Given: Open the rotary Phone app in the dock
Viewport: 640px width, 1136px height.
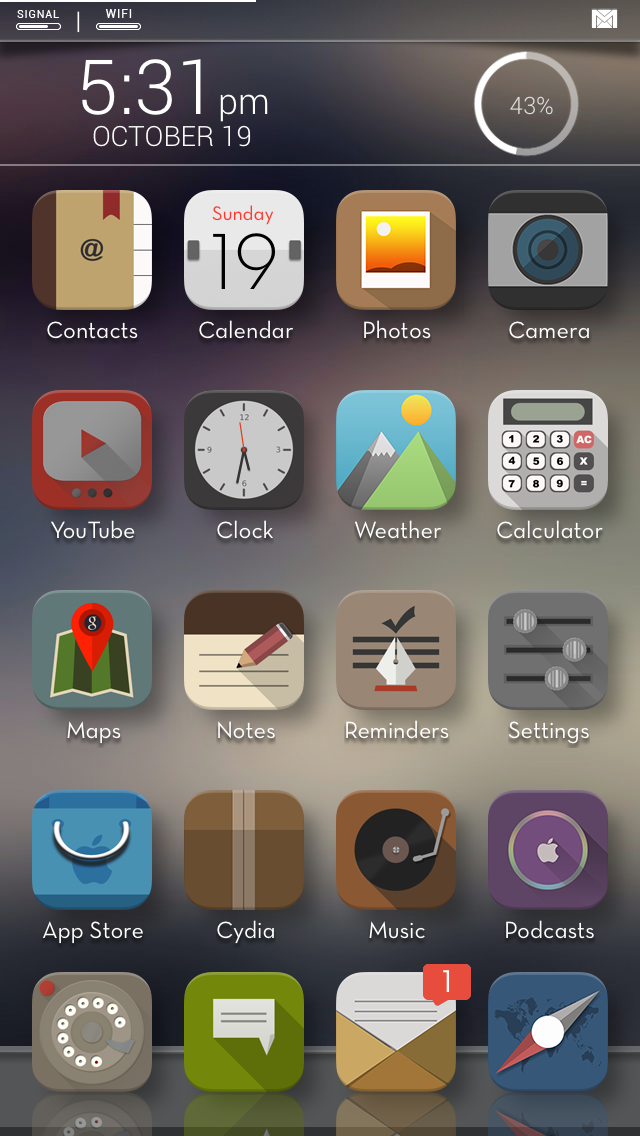Looking at the screenshot, I should coord(92,1032).
